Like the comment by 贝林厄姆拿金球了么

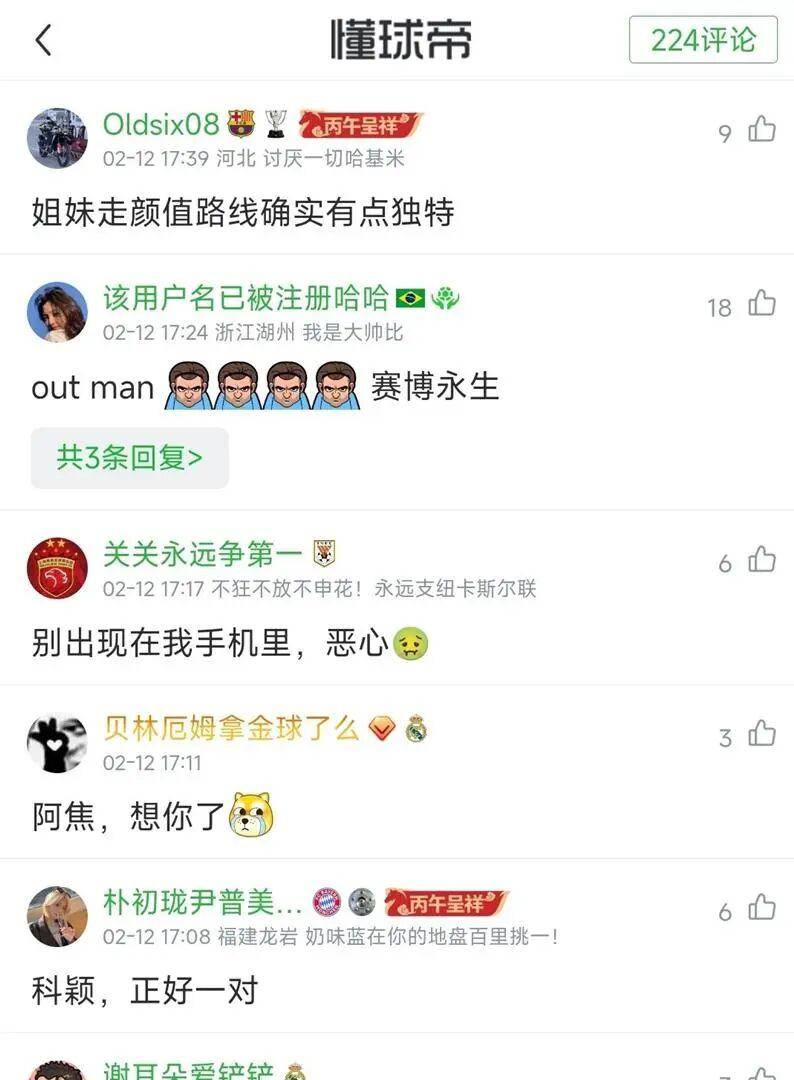tap(762, 735)
